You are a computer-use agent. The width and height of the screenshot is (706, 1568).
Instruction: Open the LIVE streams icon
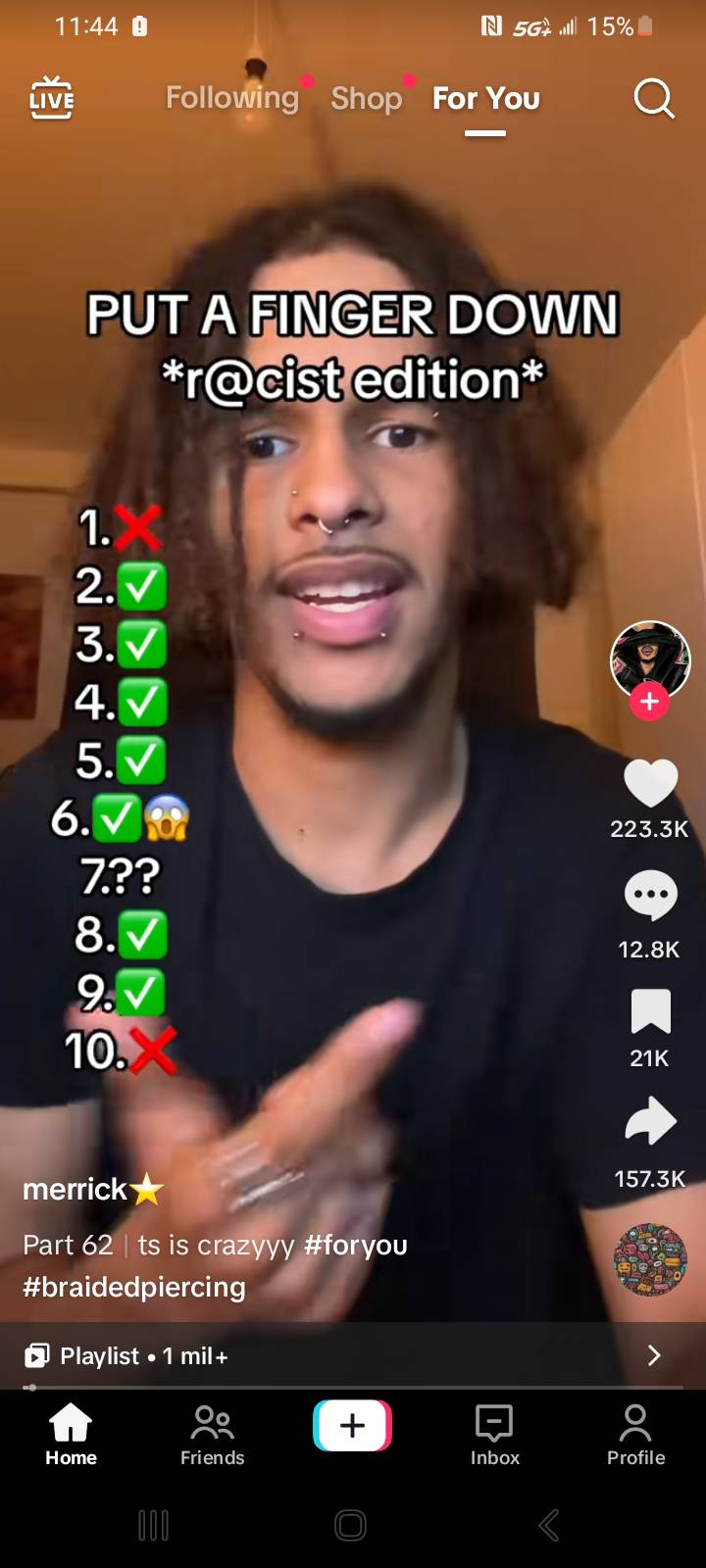pyautogui.click(x=51, y=98)
